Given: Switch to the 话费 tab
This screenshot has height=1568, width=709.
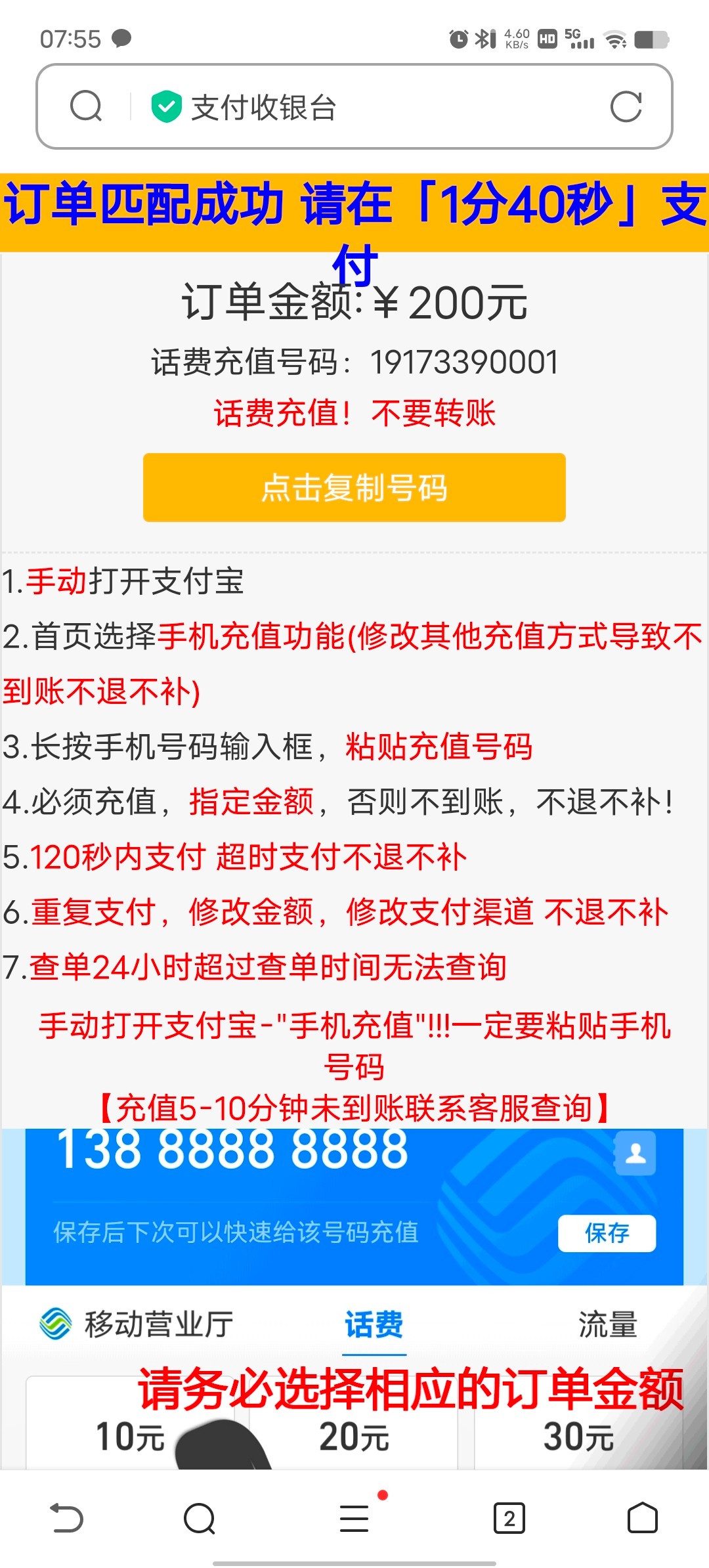Looking at the screenshot, I should click(x=373, y=1325).
